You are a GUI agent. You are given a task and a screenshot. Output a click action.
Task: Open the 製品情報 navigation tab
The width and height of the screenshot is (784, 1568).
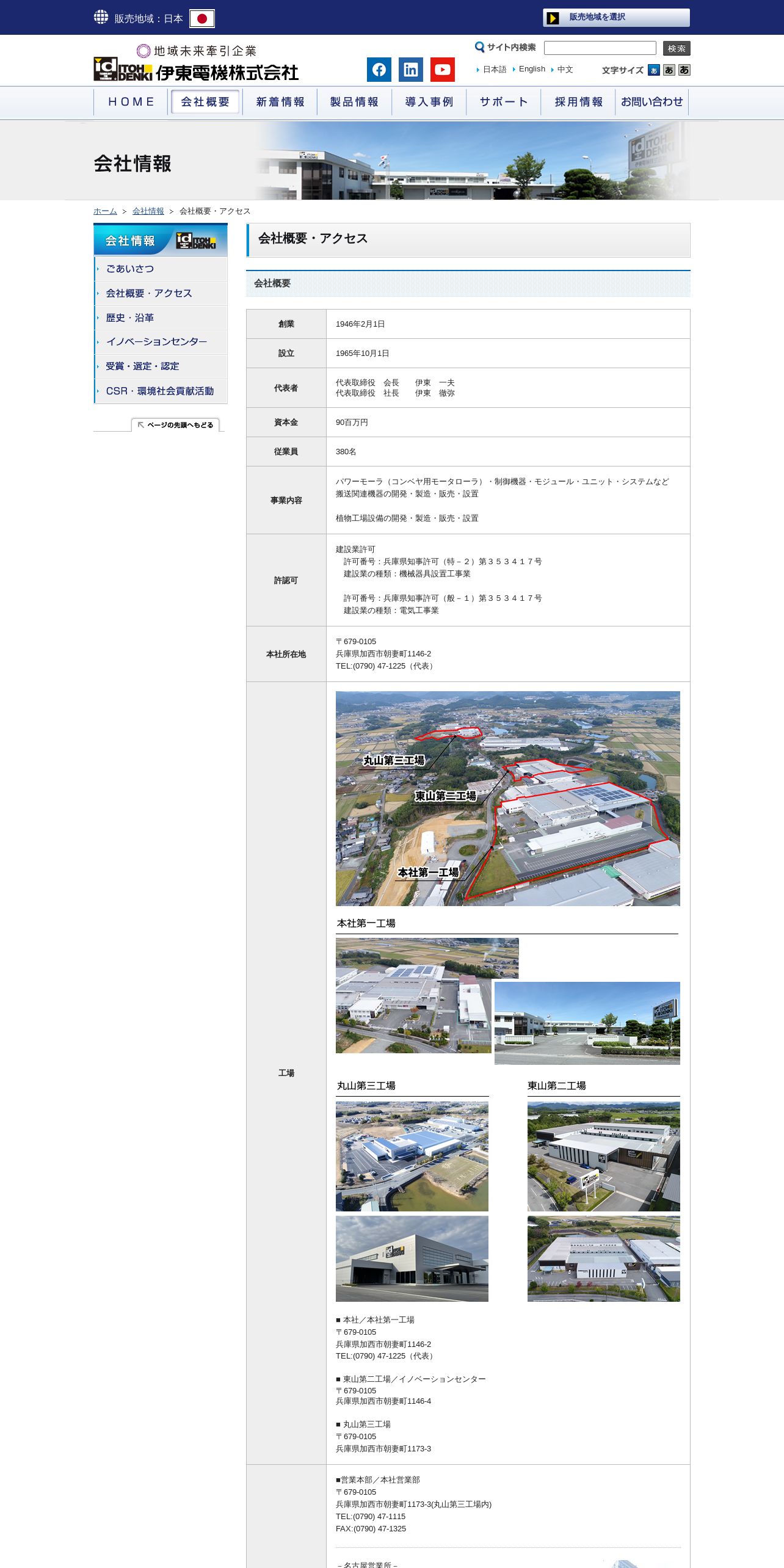pos(354,102)
